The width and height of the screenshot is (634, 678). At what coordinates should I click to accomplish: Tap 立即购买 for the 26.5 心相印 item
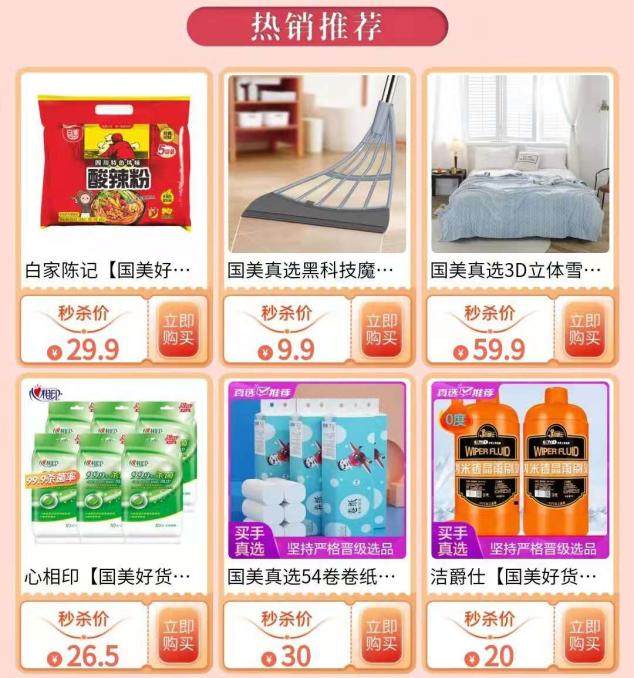179,636
